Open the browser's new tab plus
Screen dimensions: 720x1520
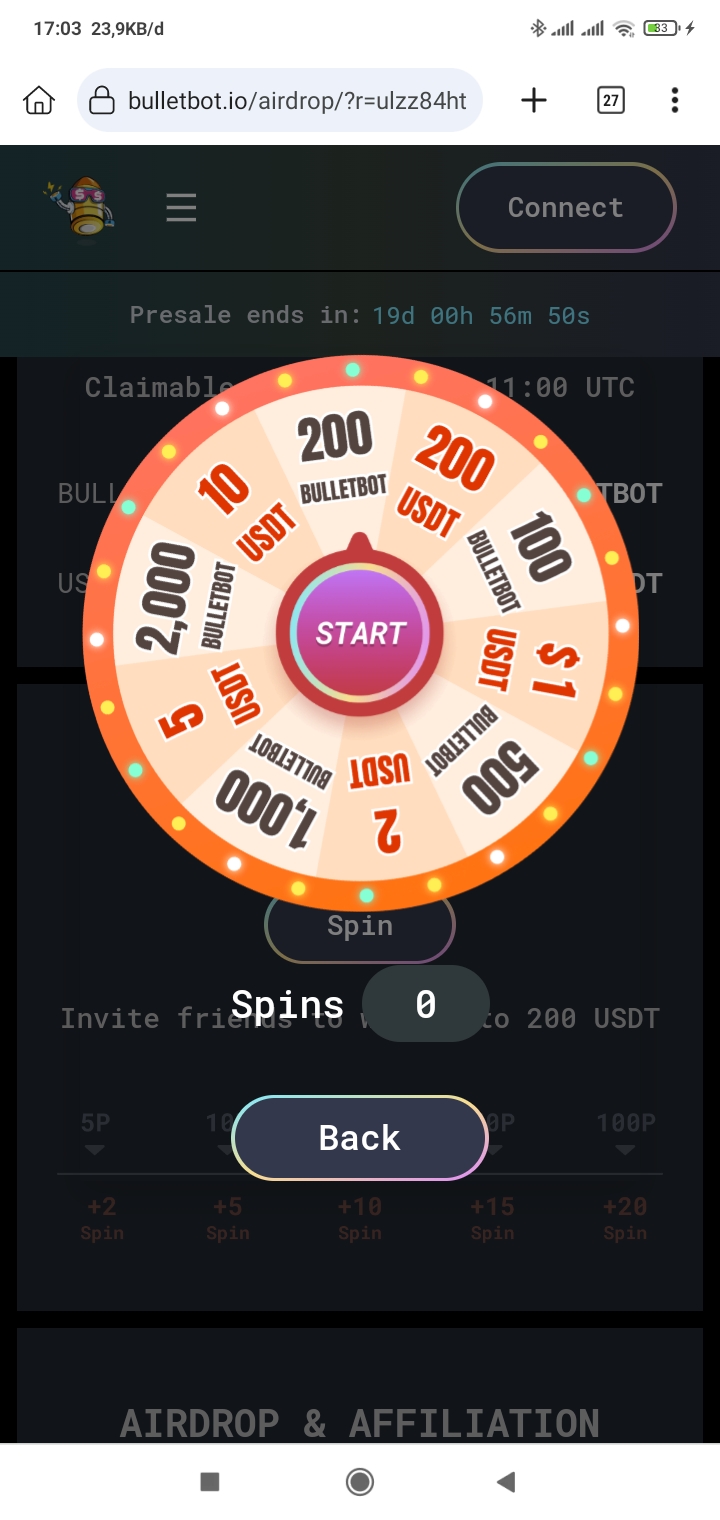point(534,100)
